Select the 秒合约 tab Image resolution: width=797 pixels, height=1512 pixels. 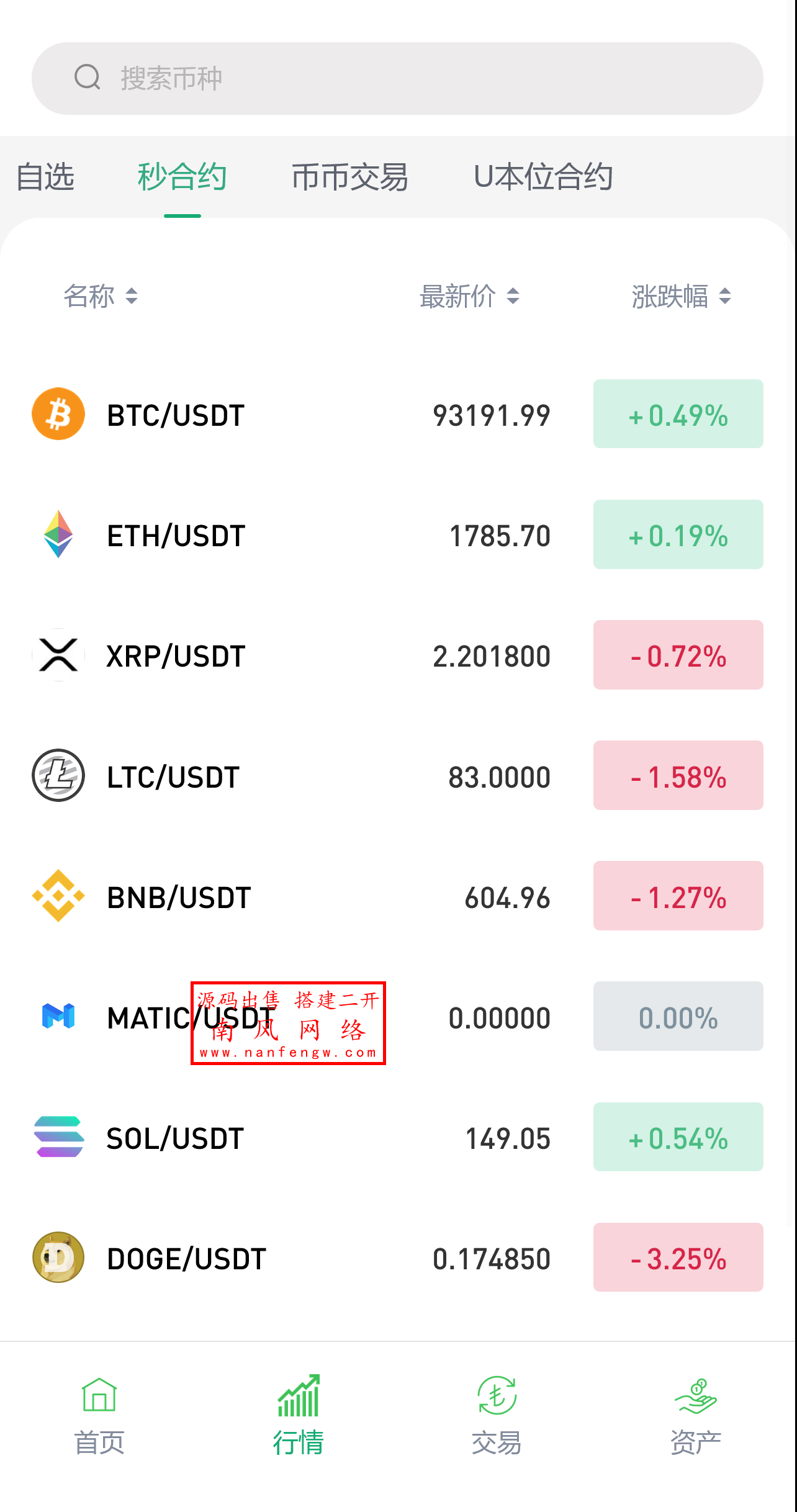[182, 177]
